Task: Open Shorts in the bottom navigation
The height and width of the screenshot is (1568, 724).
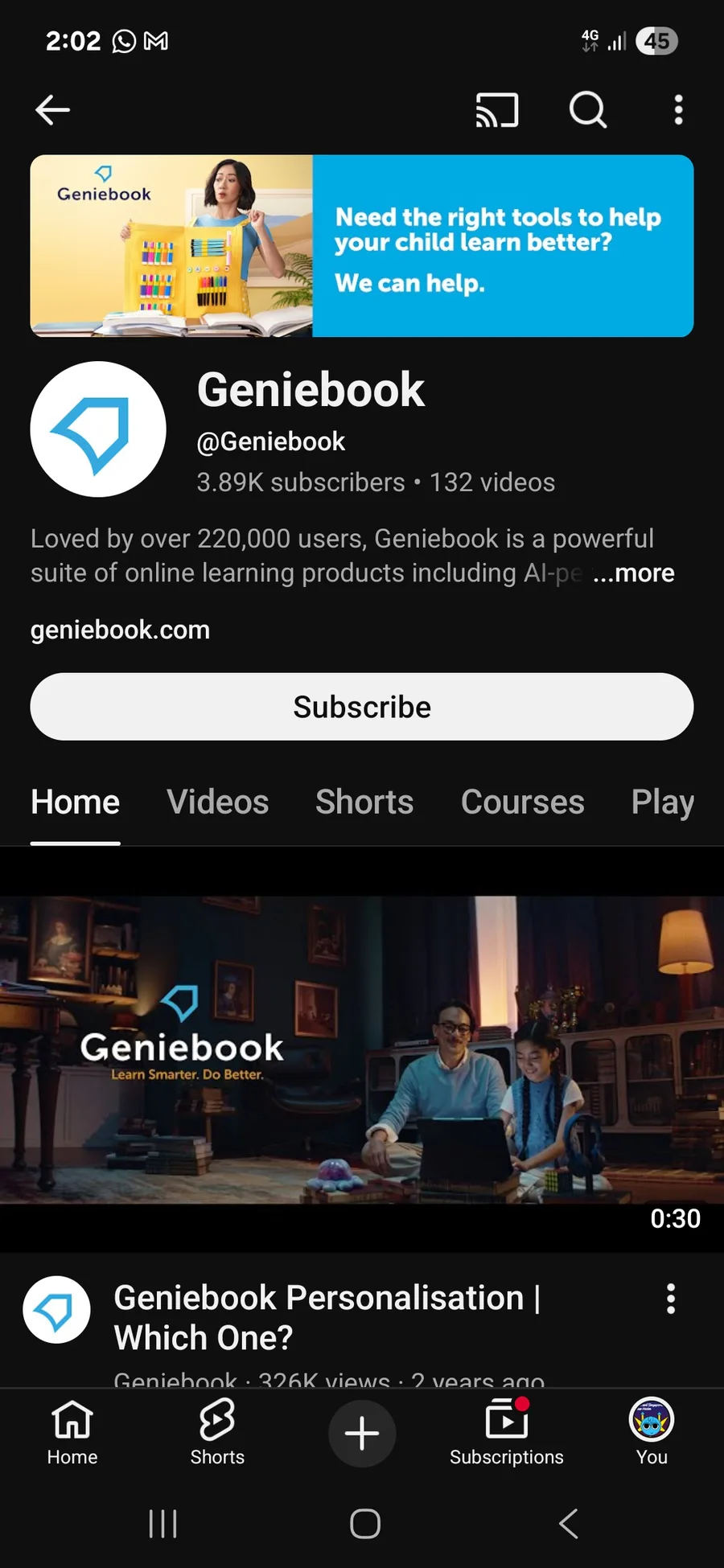Action: coord(217,1433)
